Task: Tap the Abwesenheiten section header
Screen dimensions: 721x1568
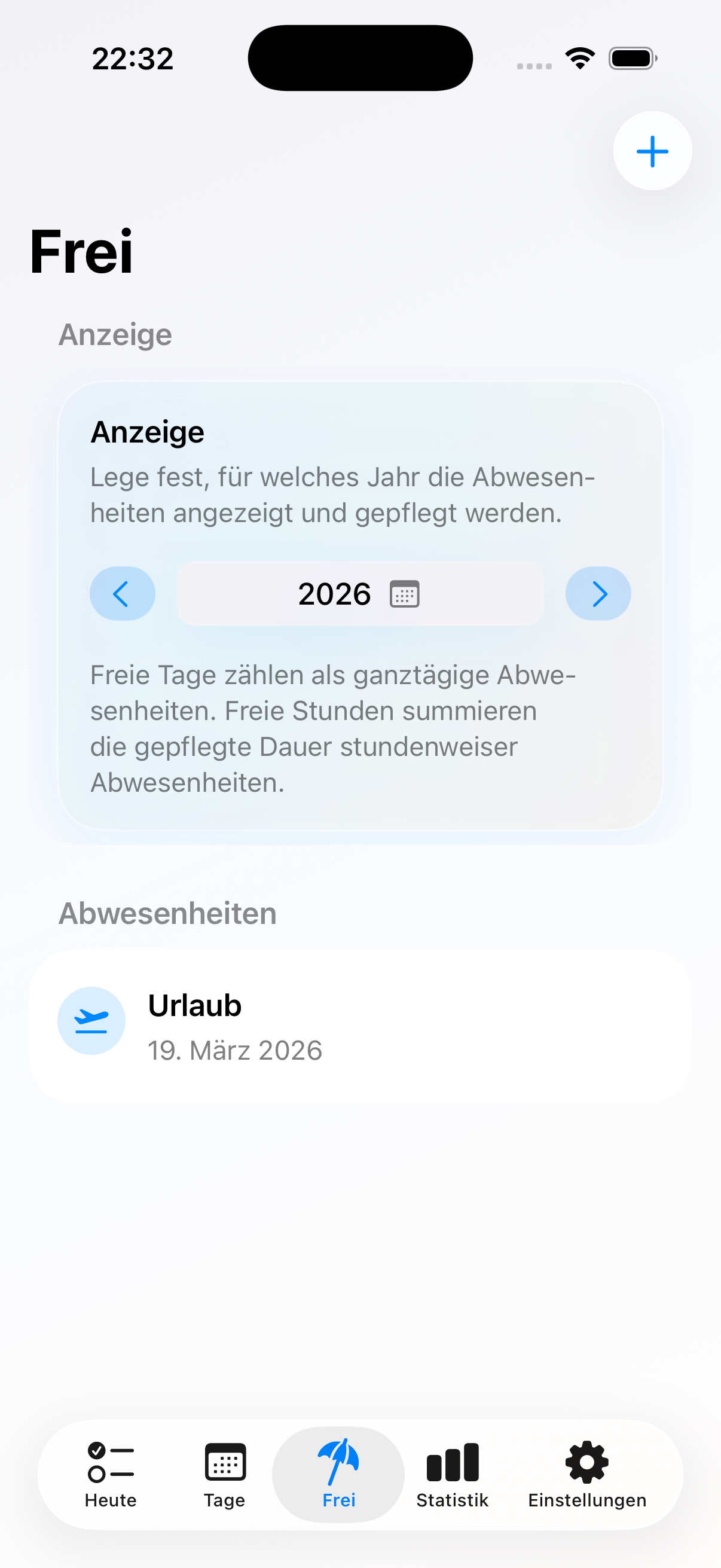Action: [x=168, y=913]
